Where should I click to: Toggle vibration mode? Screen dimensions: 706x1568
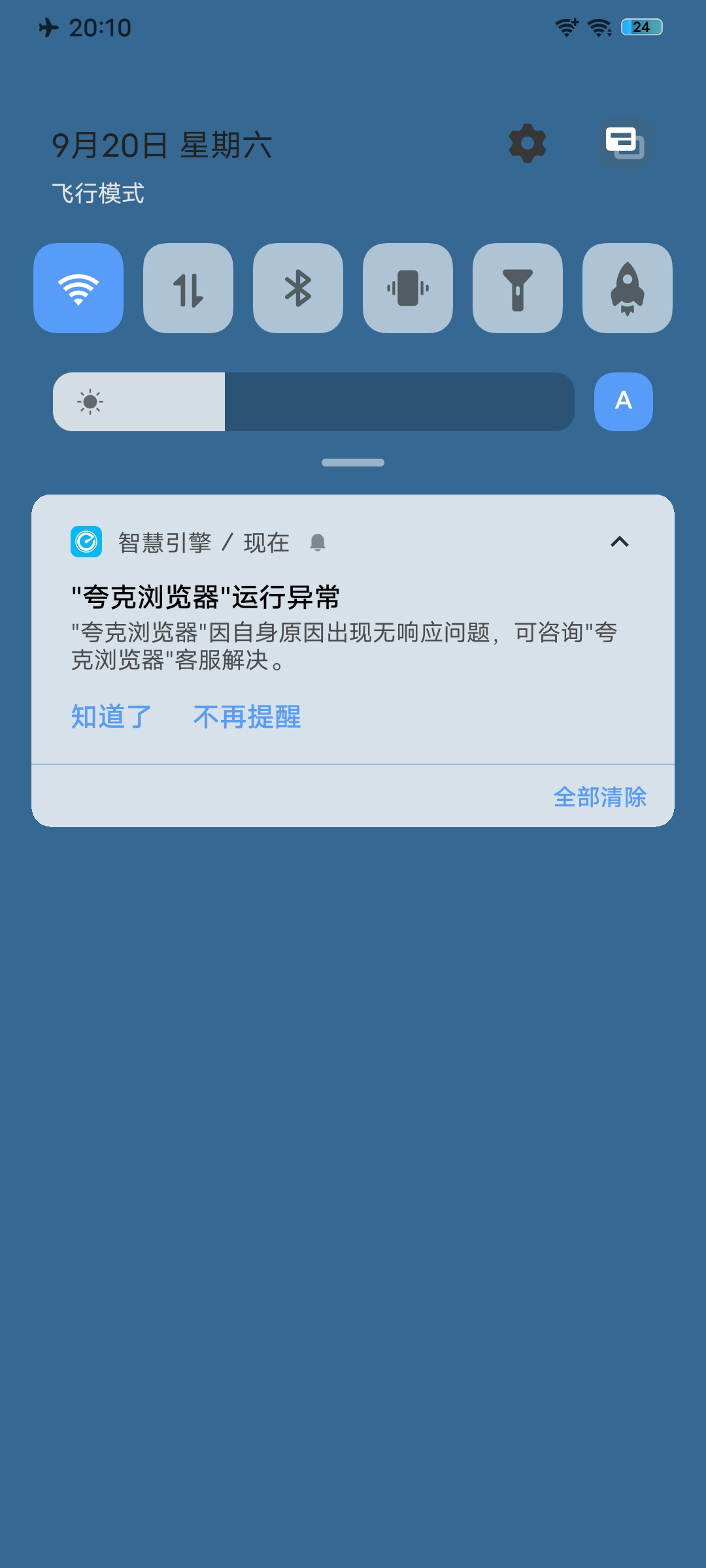(x=408, y=288)
